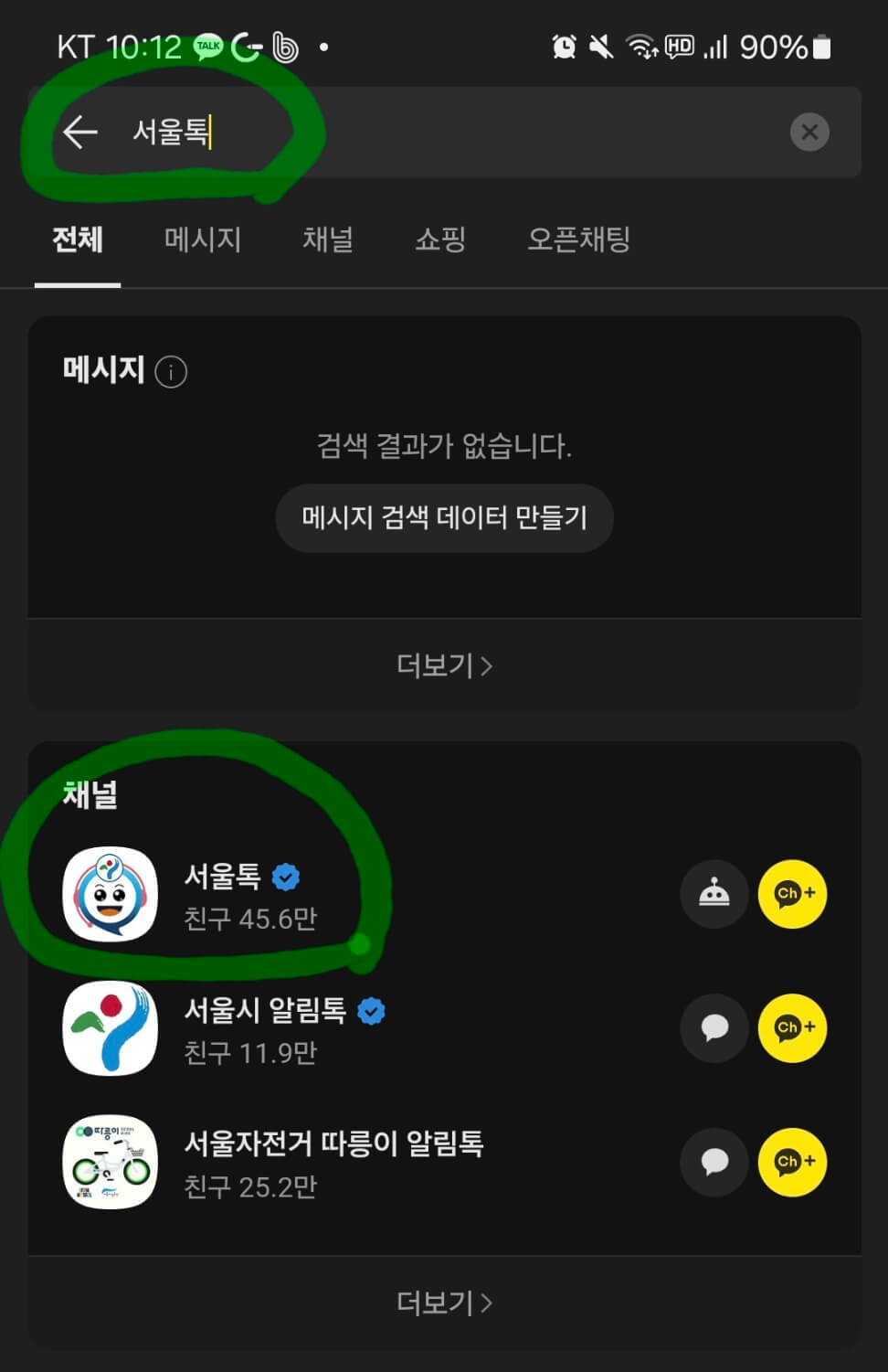Click the chatbot icon next to 서울톡
The width and height of the screenshot is (888, 1372).
click(x=714, y=894)
